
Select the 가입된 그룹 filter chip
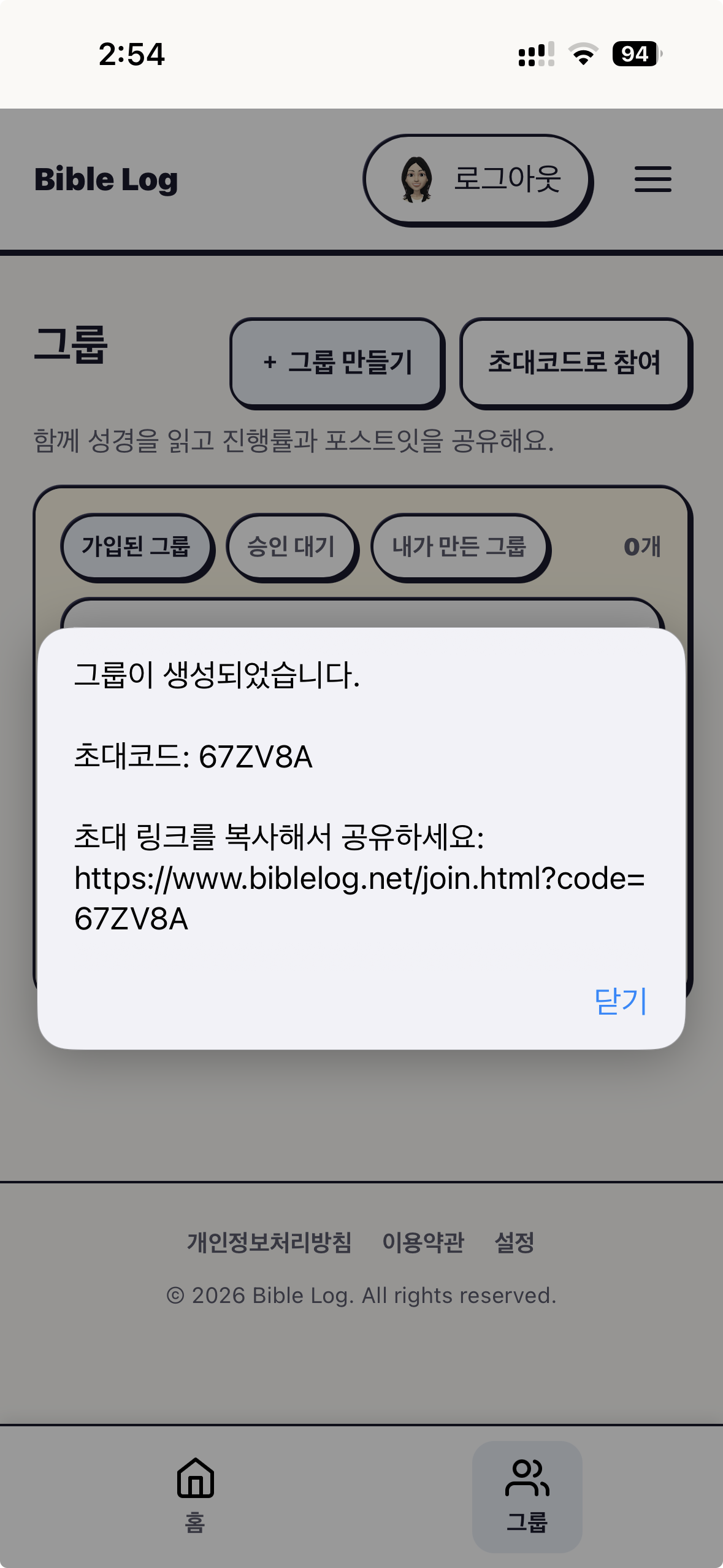click(136, 548)
